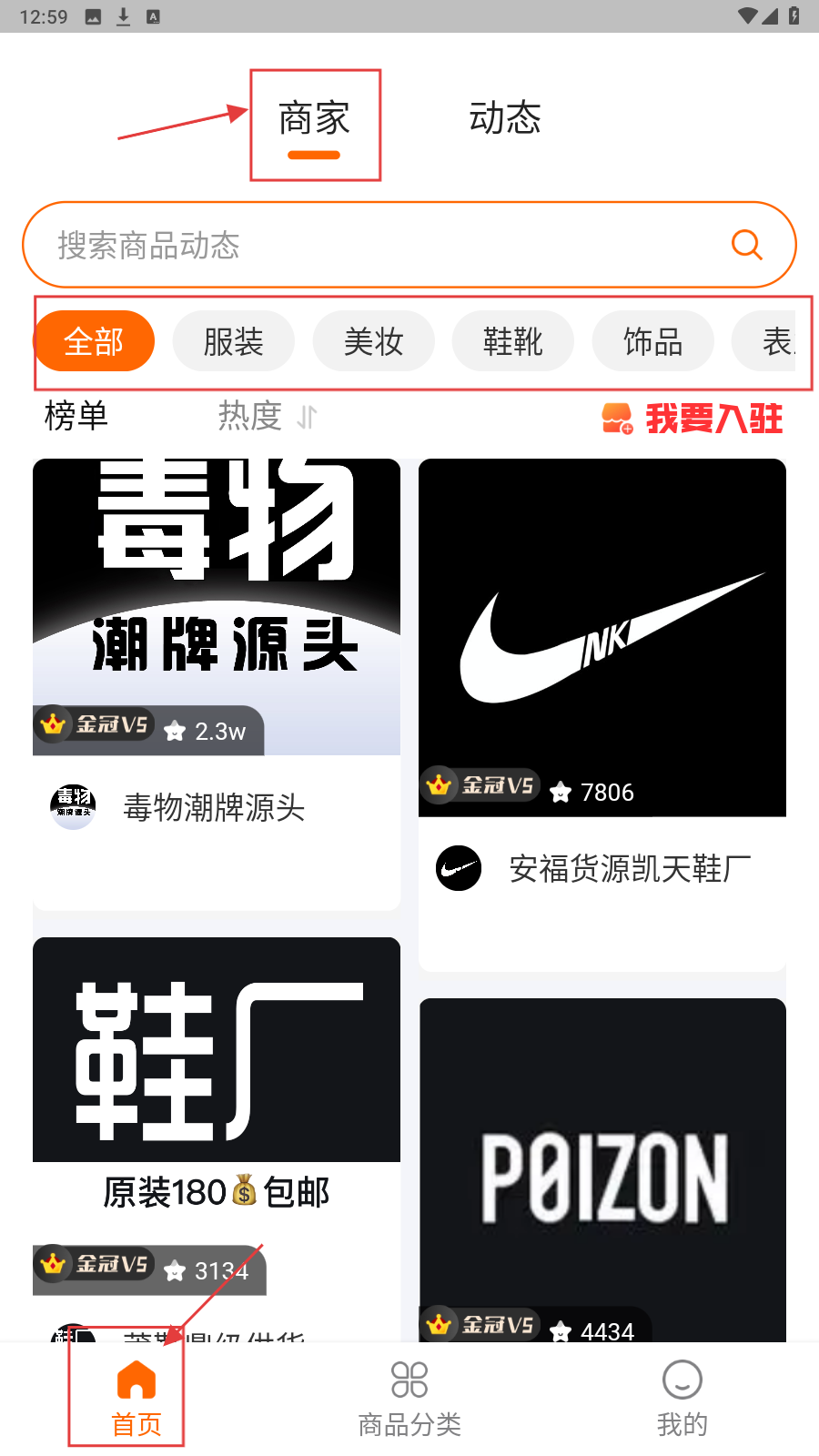The width and height of the screenshot is (819, 1456).
Task: Open the 我的 profile tab
Action: 682,1399
